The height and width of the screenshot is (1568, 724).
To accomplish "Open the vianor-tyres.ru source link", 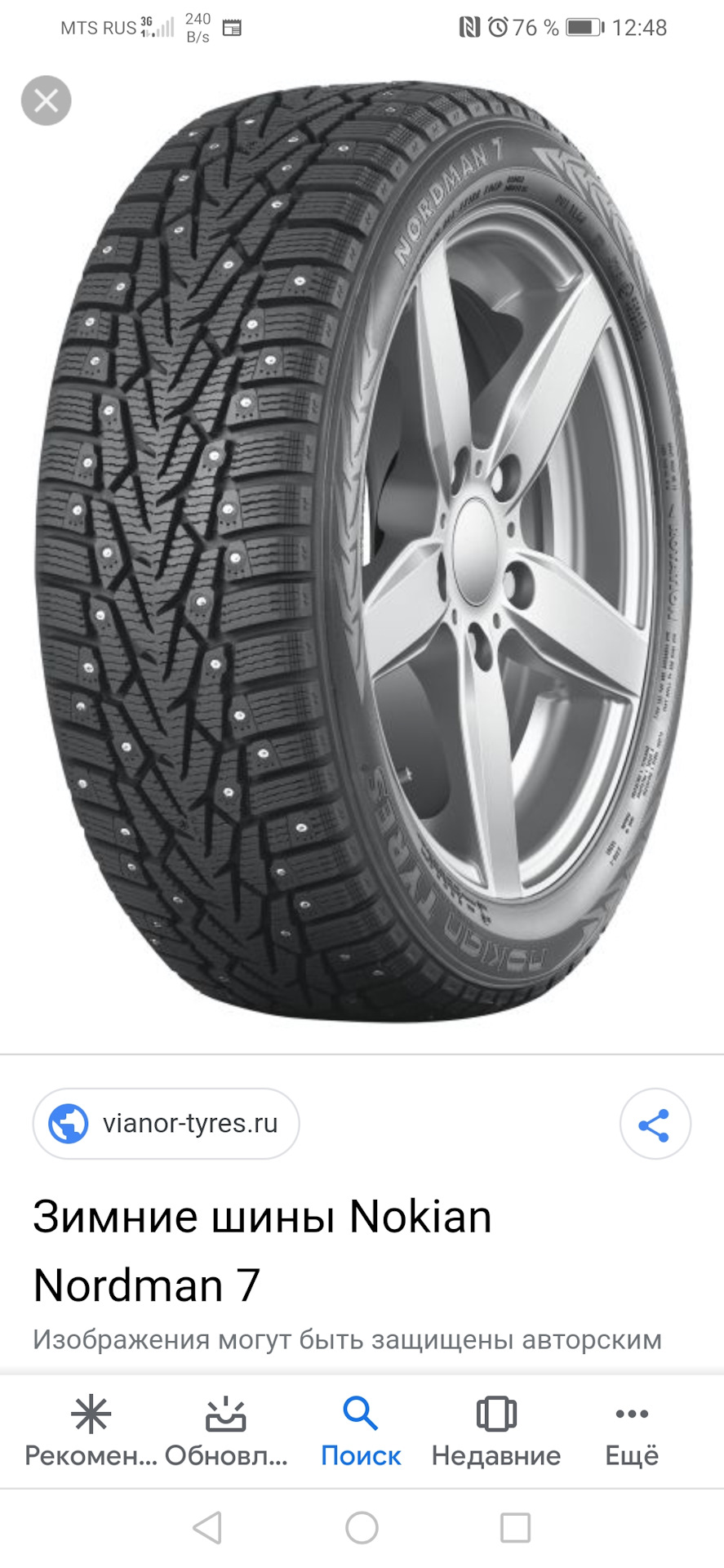I will coord(167,1123).
